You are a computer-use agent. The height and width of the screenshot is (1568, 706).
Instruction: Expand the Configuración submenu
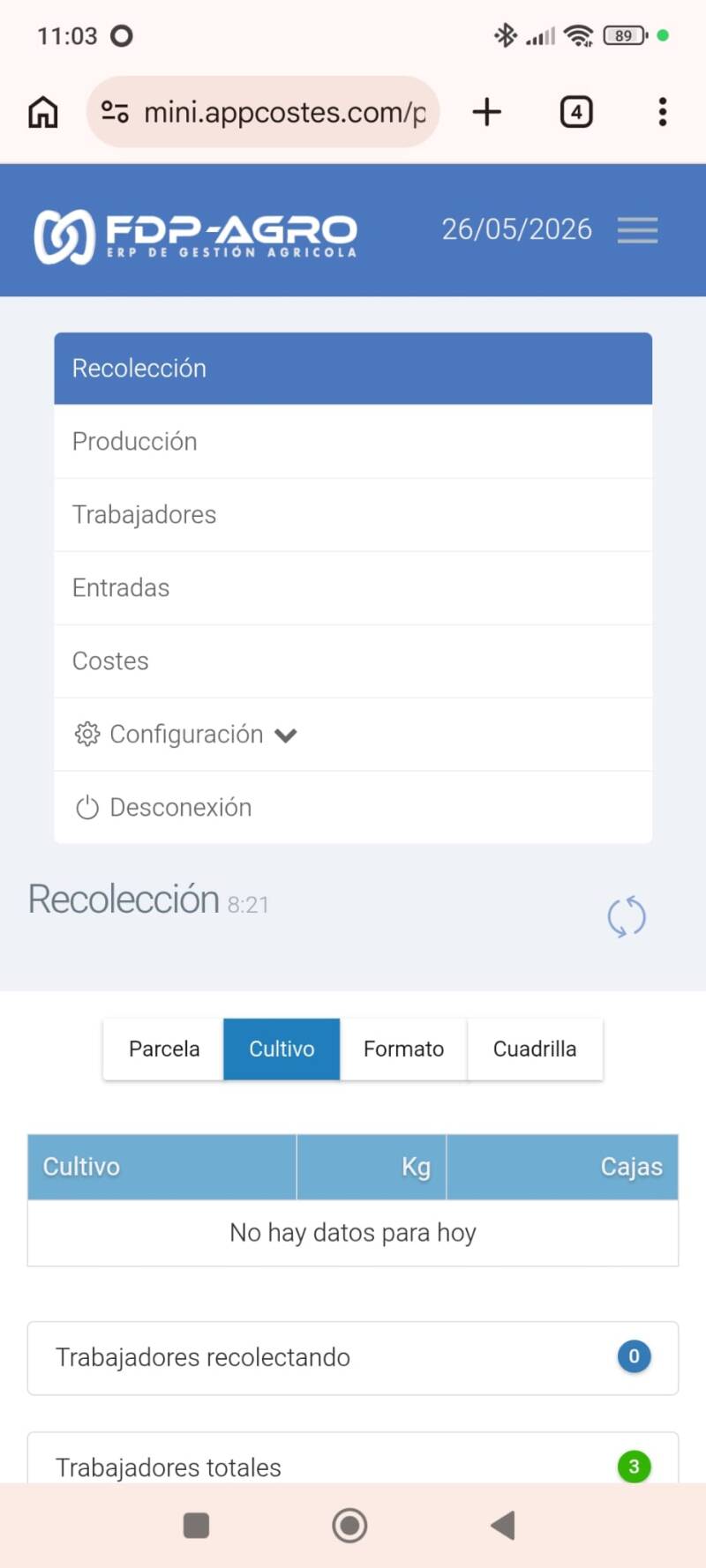pyautogui.click(x=353, y=735)
